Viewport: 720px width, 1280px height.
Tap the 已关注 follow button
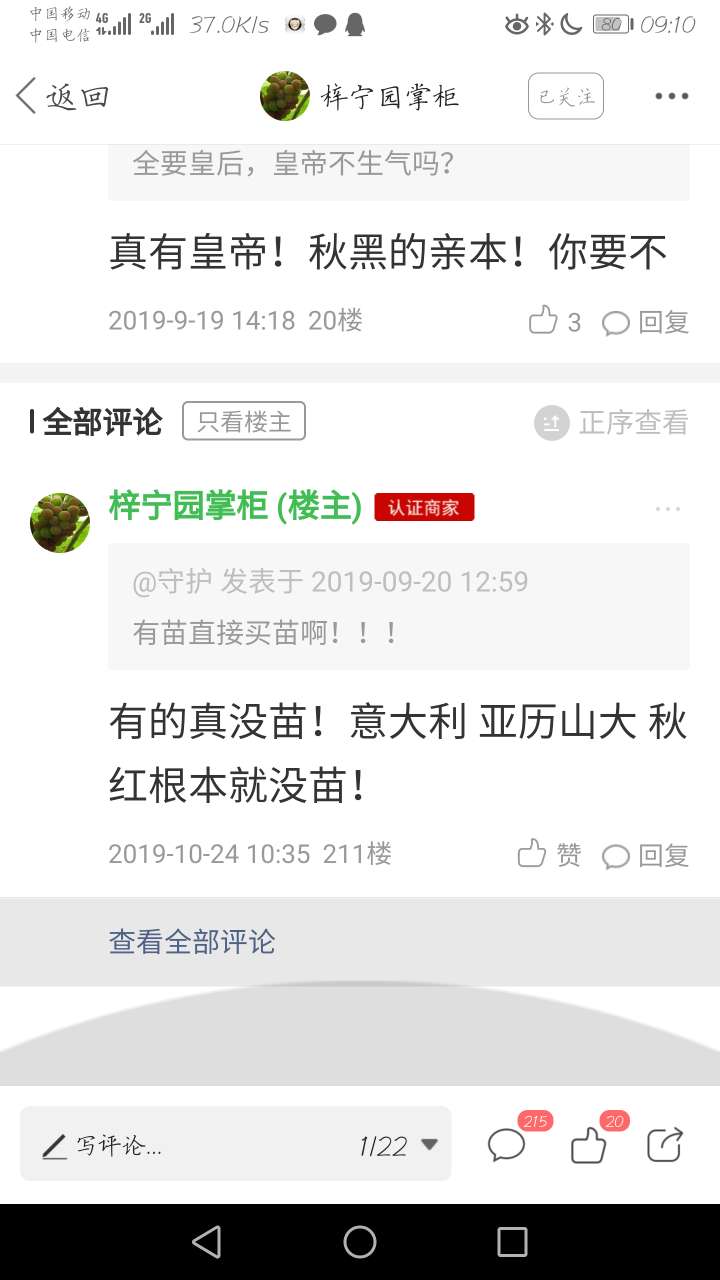click(566, 96)
